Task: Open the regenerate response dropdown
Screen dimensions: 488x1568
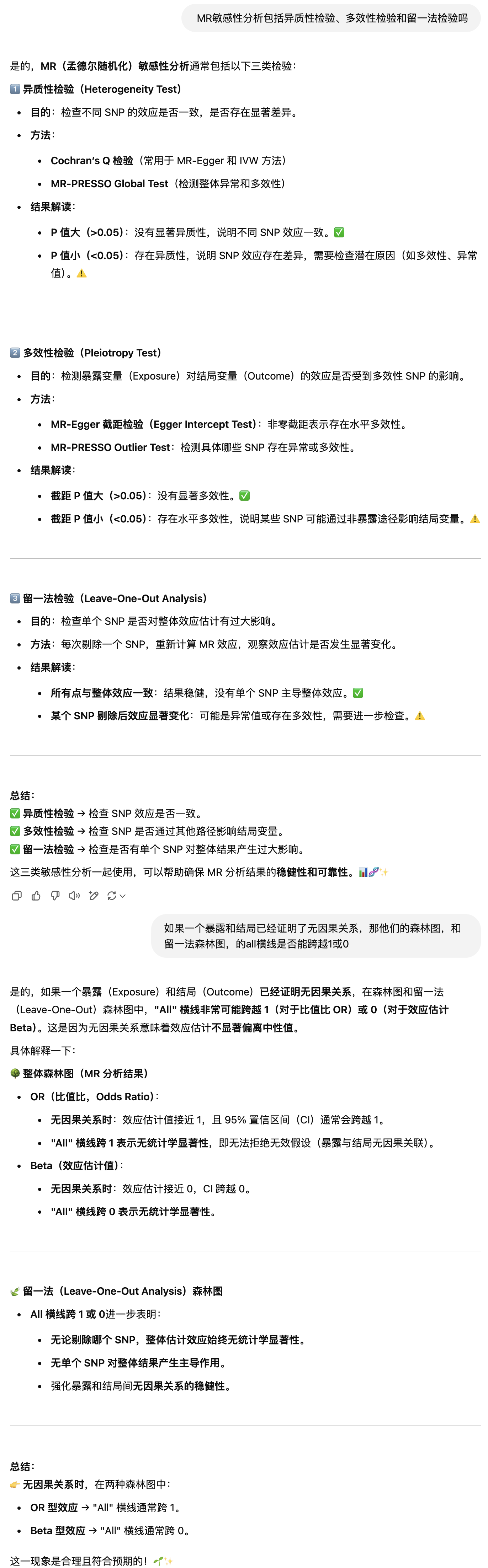Action: [x=116, y=895]
